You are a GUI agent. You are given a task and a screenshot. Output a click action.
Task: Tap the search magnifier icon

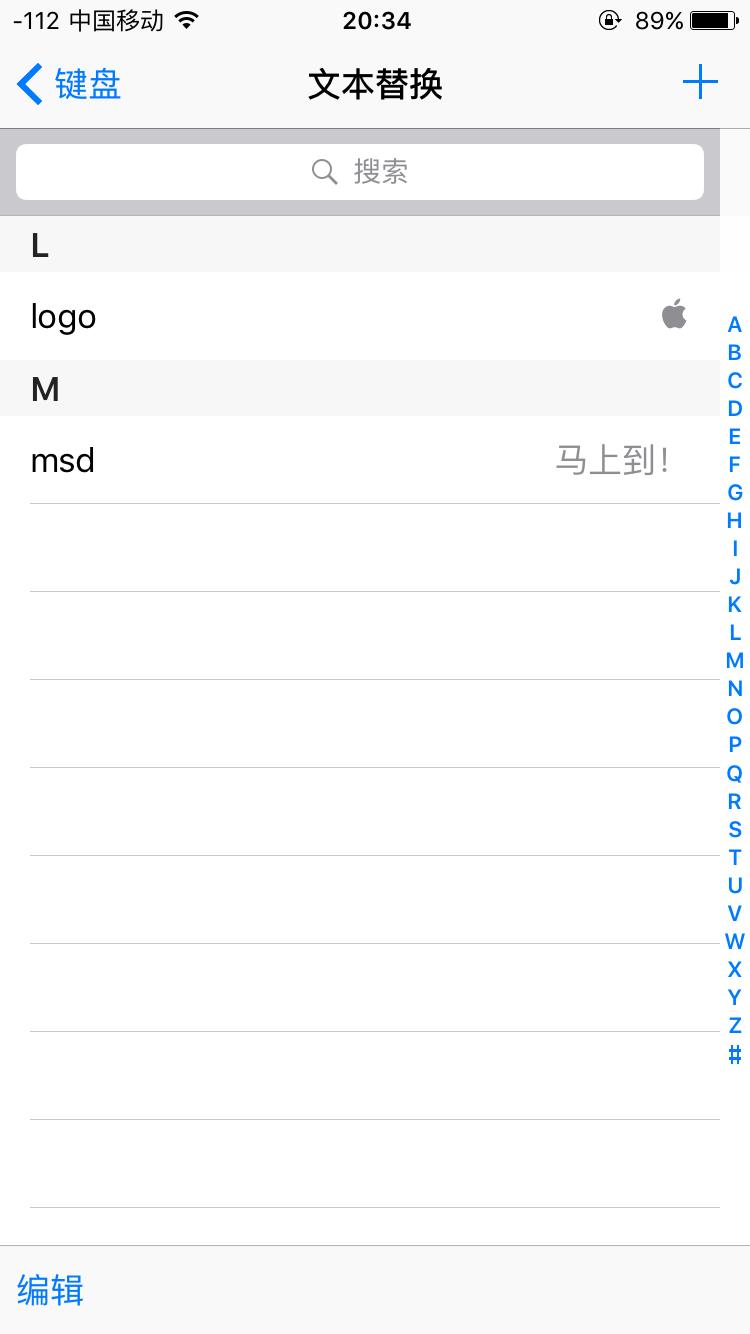tap(323, 172)
